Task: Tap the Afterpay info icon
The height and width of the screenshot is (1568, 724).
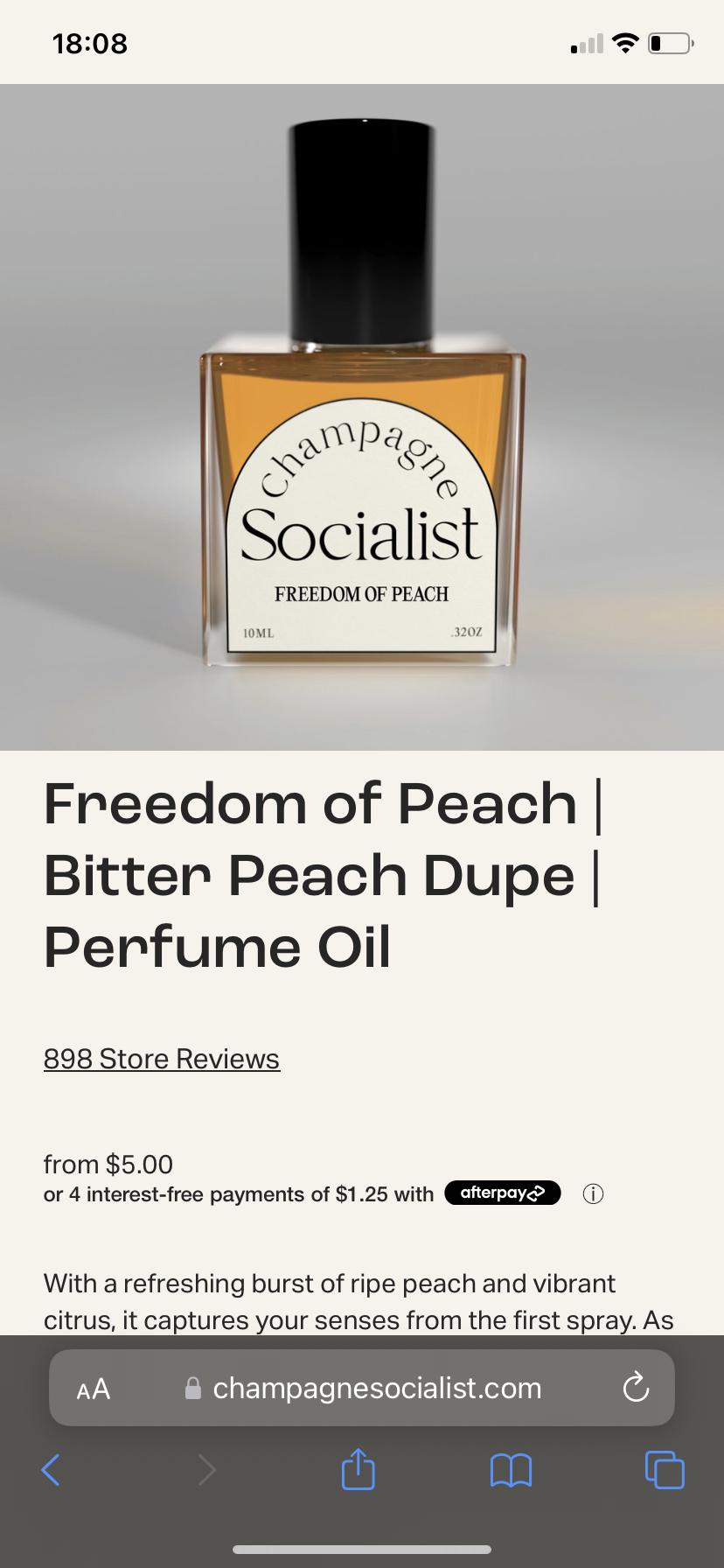Action: (x=593, y=1193)
